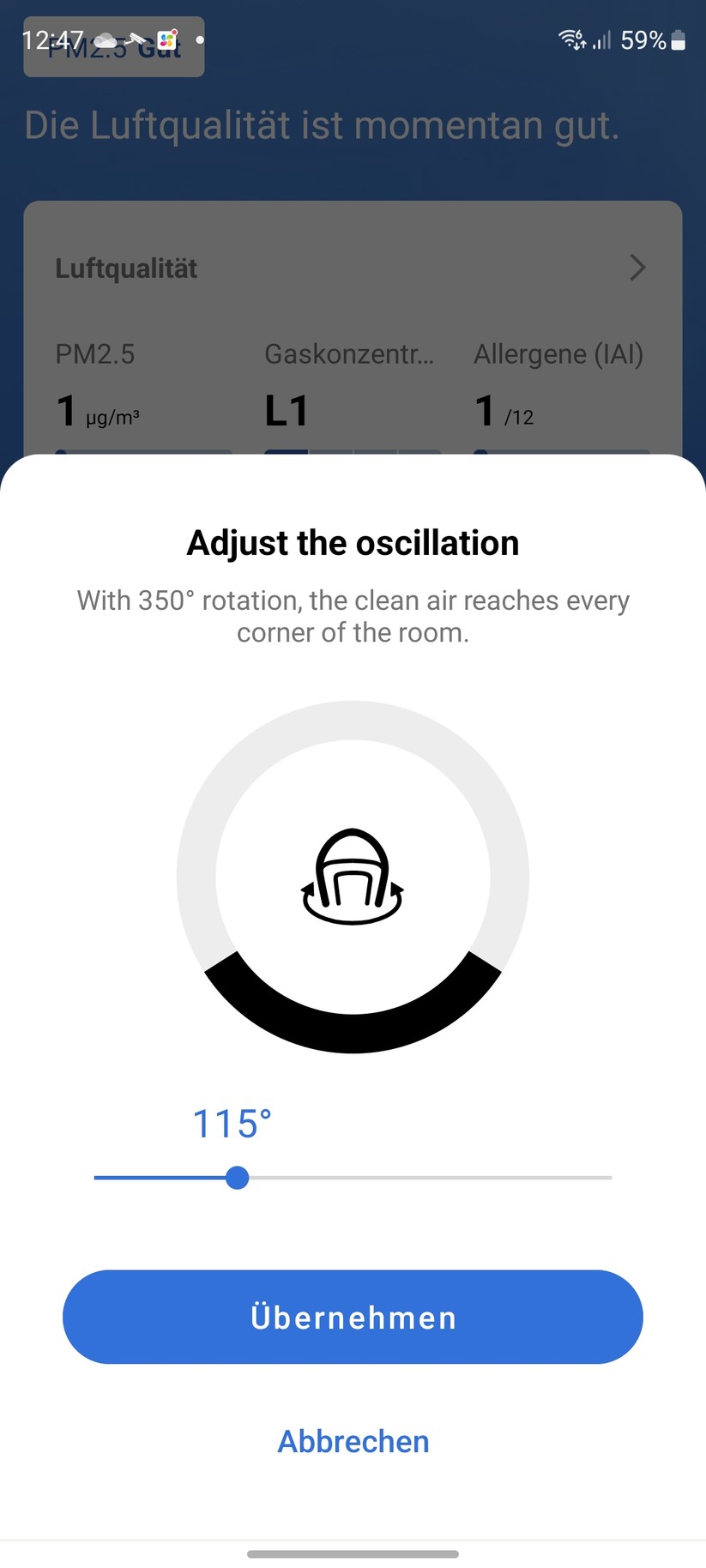Tap the 115° angle label
The width and height of the screenshot is (706, 1568).
point(230,1122)
